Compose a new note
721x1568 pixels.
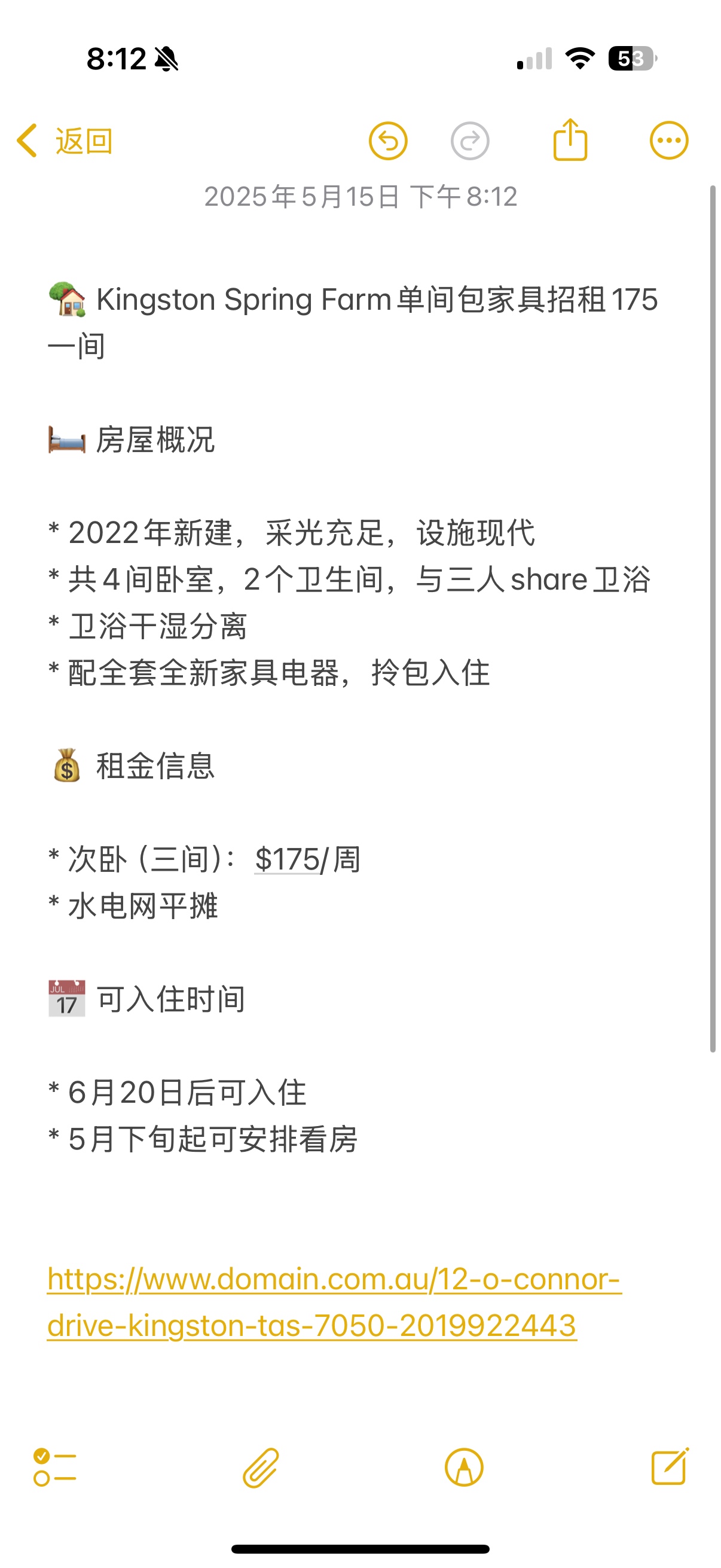pos(670,1467)
